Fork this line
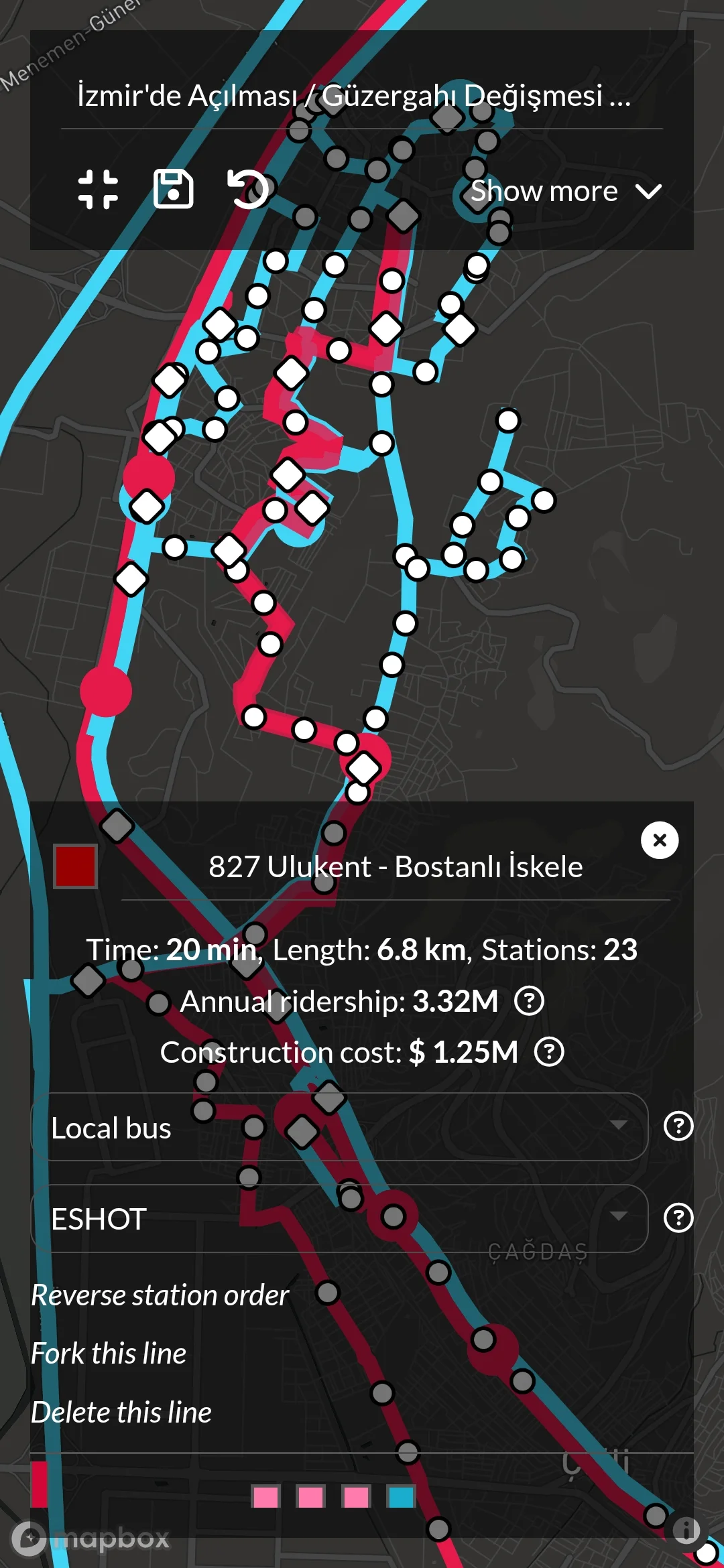Screen dimensions: 724x1568 click(109, 1354)
